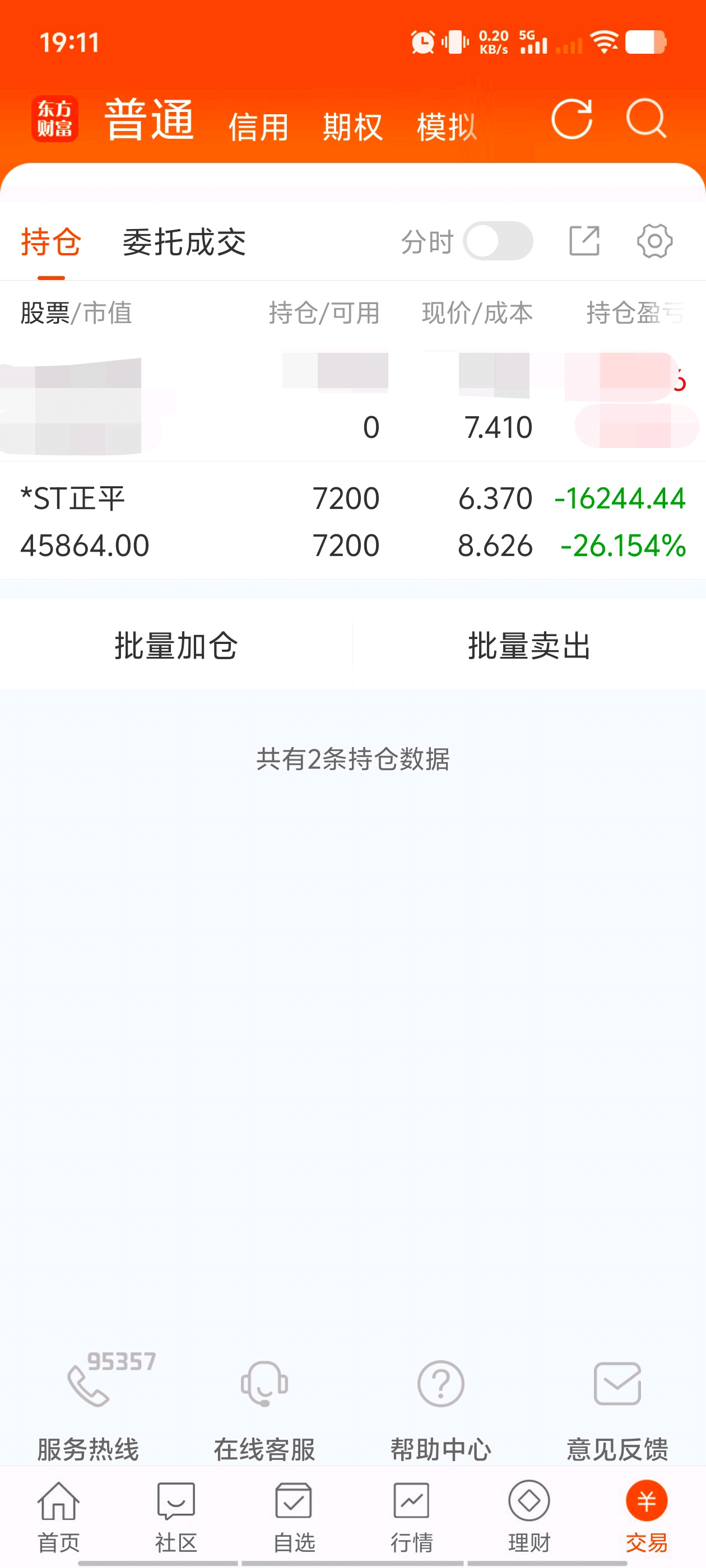Image resolution: width=706 pixels, height=1568 pixels.
Task: Switch to the 期权 account tab
Action: (x=352, y=127)
